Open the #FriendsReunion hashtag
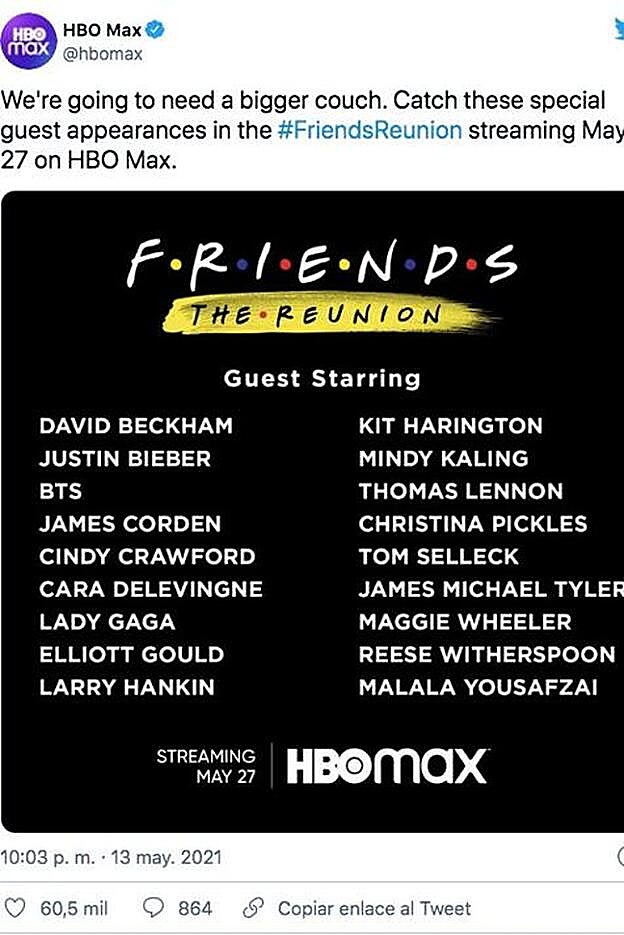The width and height of the screenshot is (624, 935). click(370, 131)
